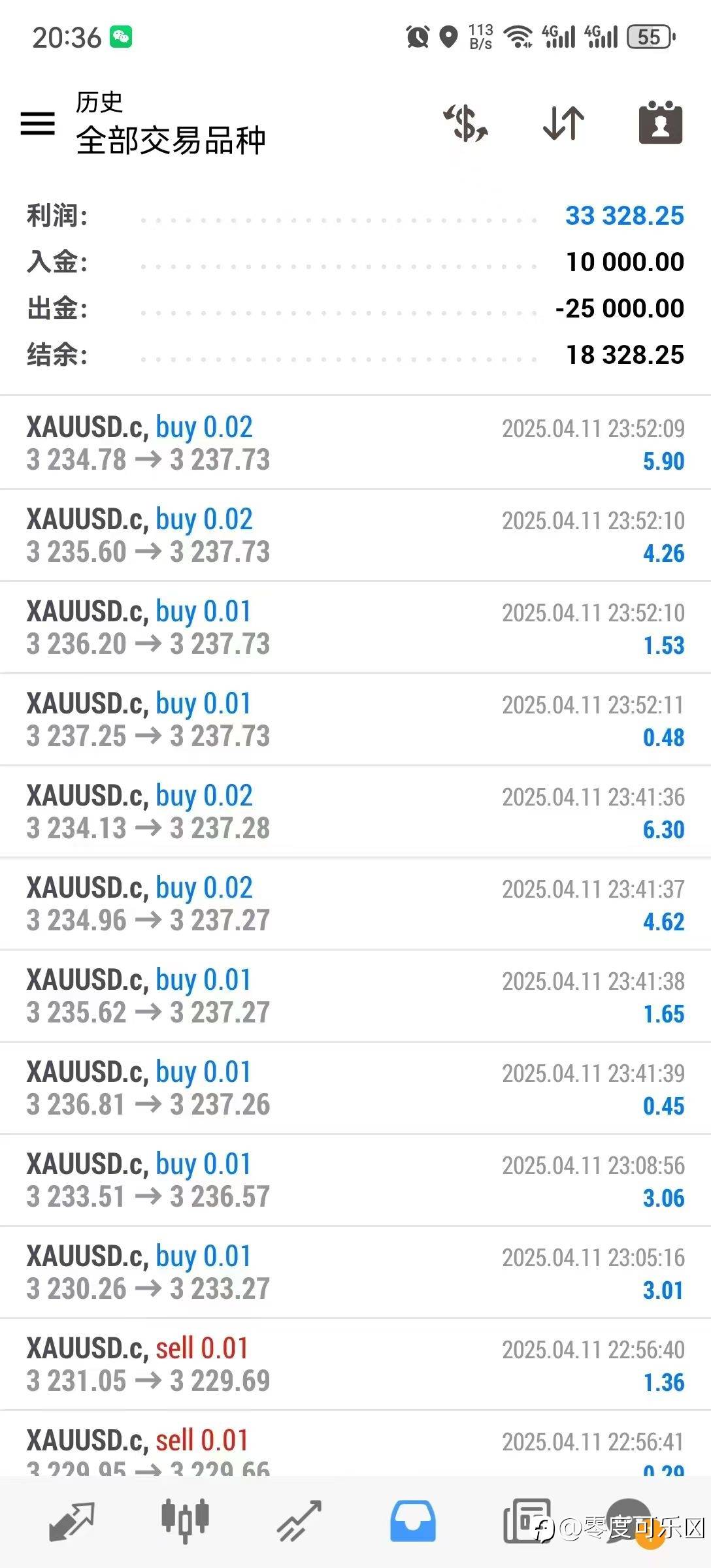Image resolution: width=711 pixels, height=1568 pixels.
Task: Open the trade entered at 3 236.20
Action: [x=355, y=627]
